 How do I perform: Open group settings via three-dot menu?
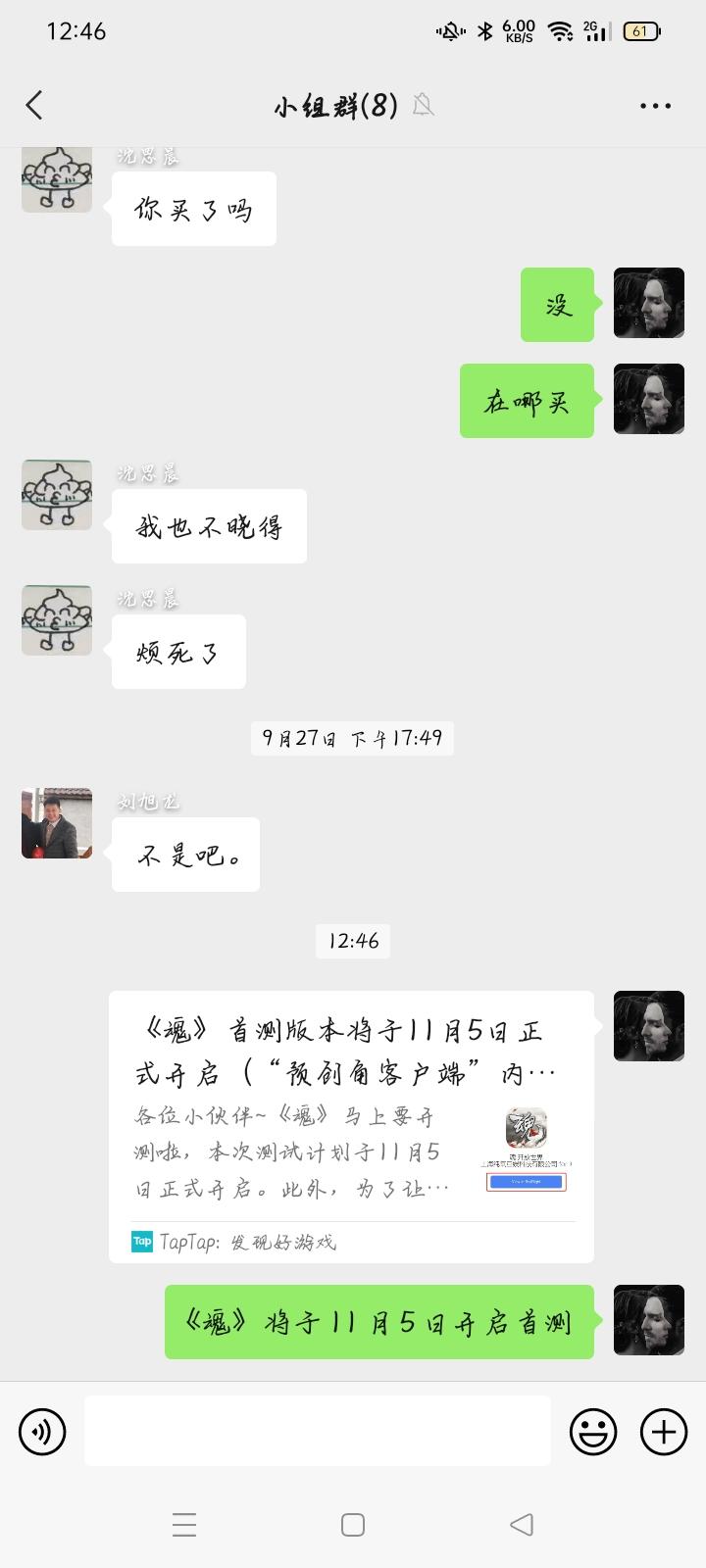(654, 105)
